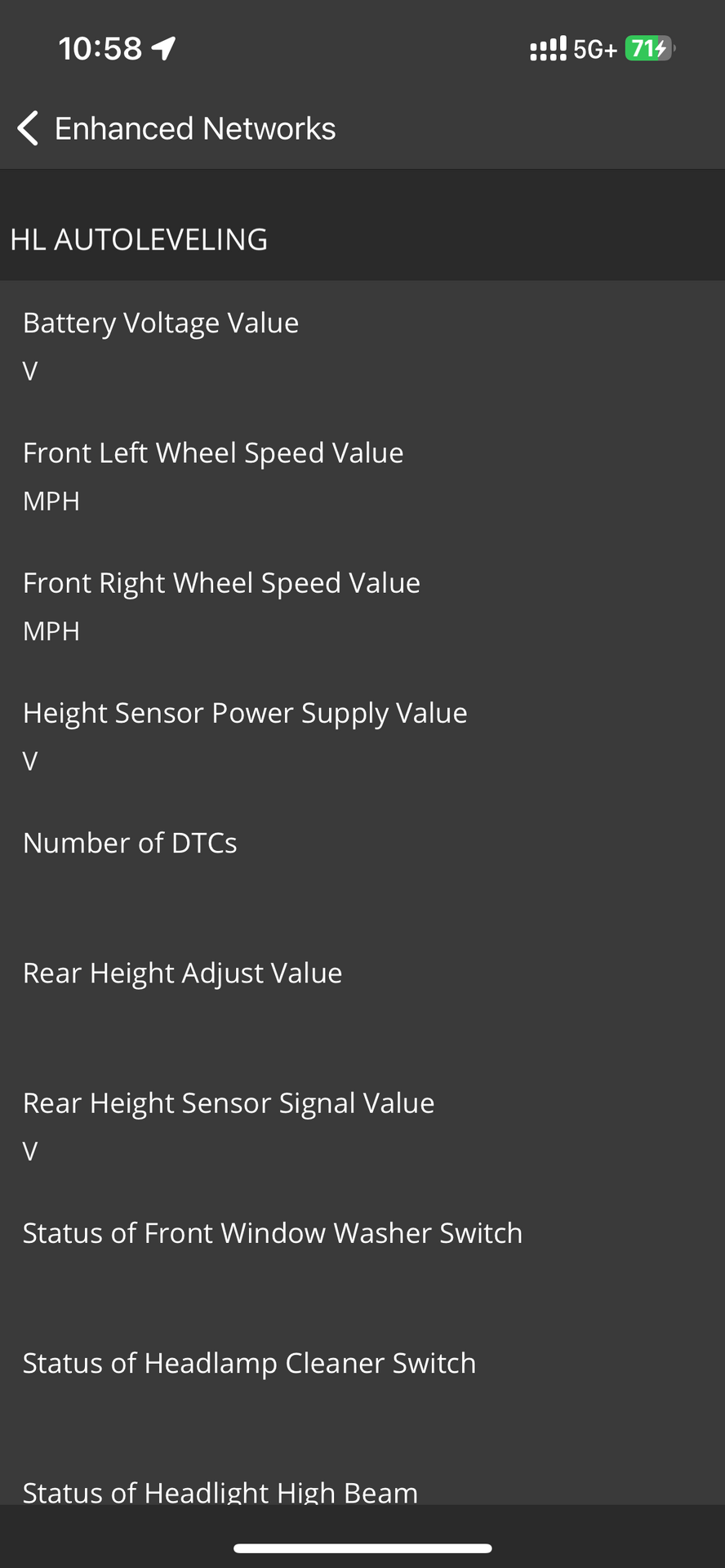
Task: Go back to Enhanced Networks
Action: (176, 128)
